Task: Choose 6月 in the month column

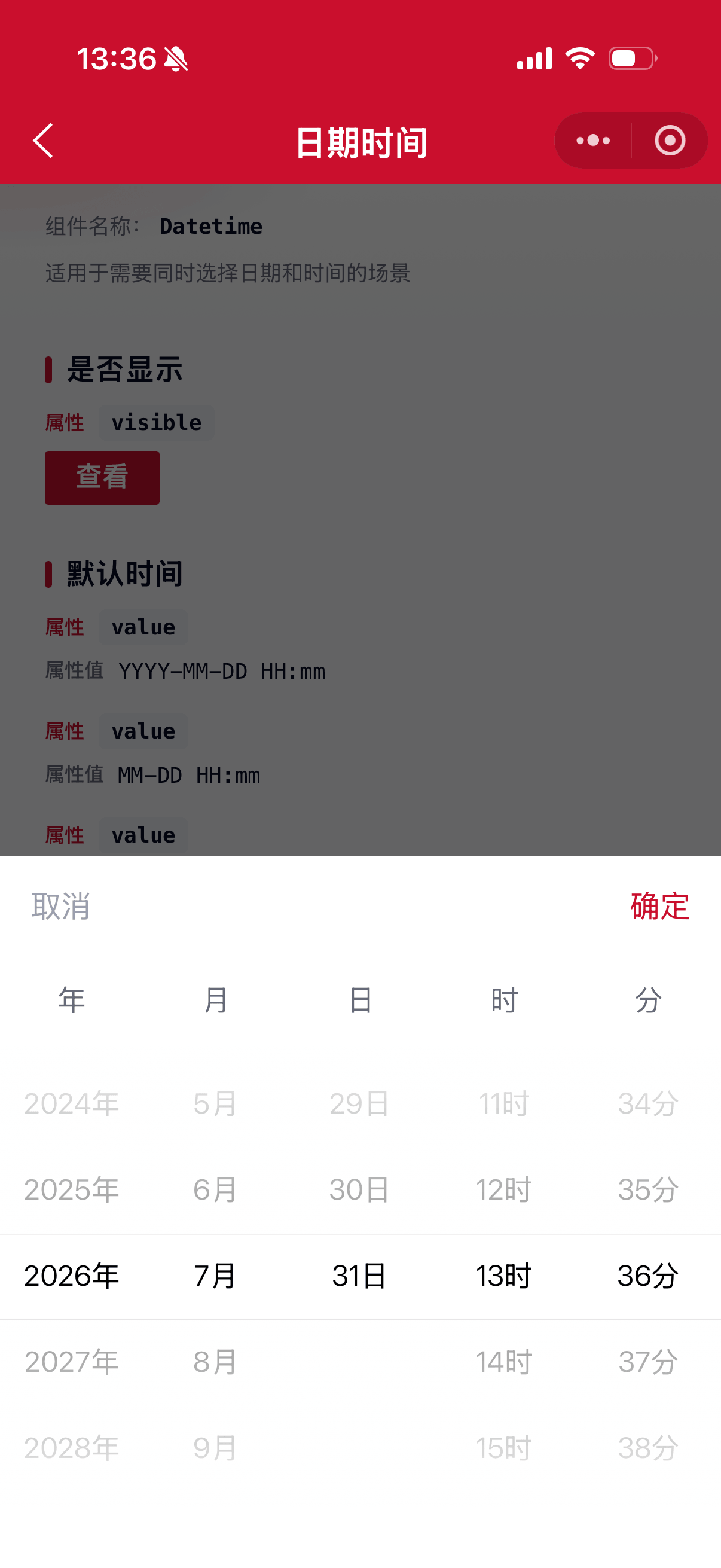Action: [x=215, y=1189]
